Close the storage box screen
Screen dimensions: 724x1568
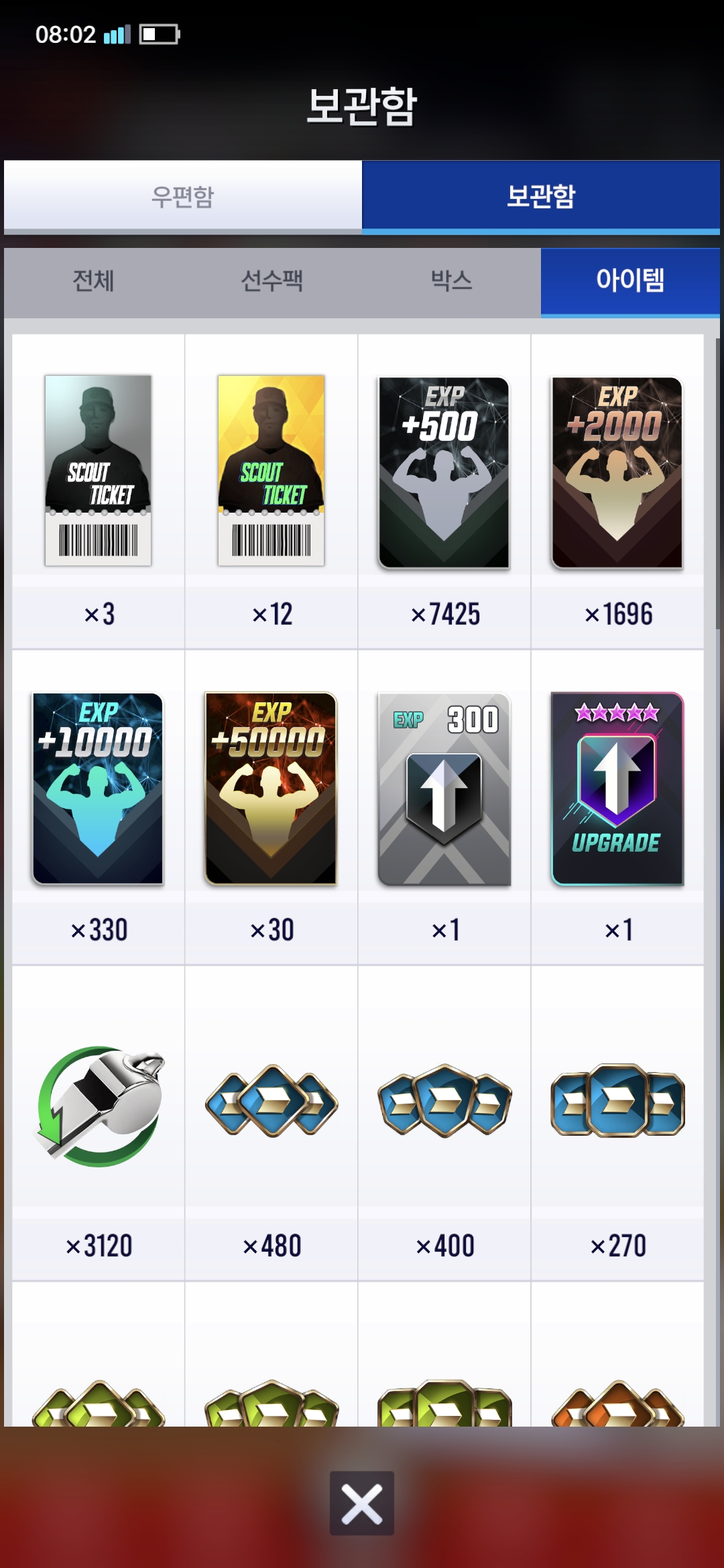pos(362,1503)
